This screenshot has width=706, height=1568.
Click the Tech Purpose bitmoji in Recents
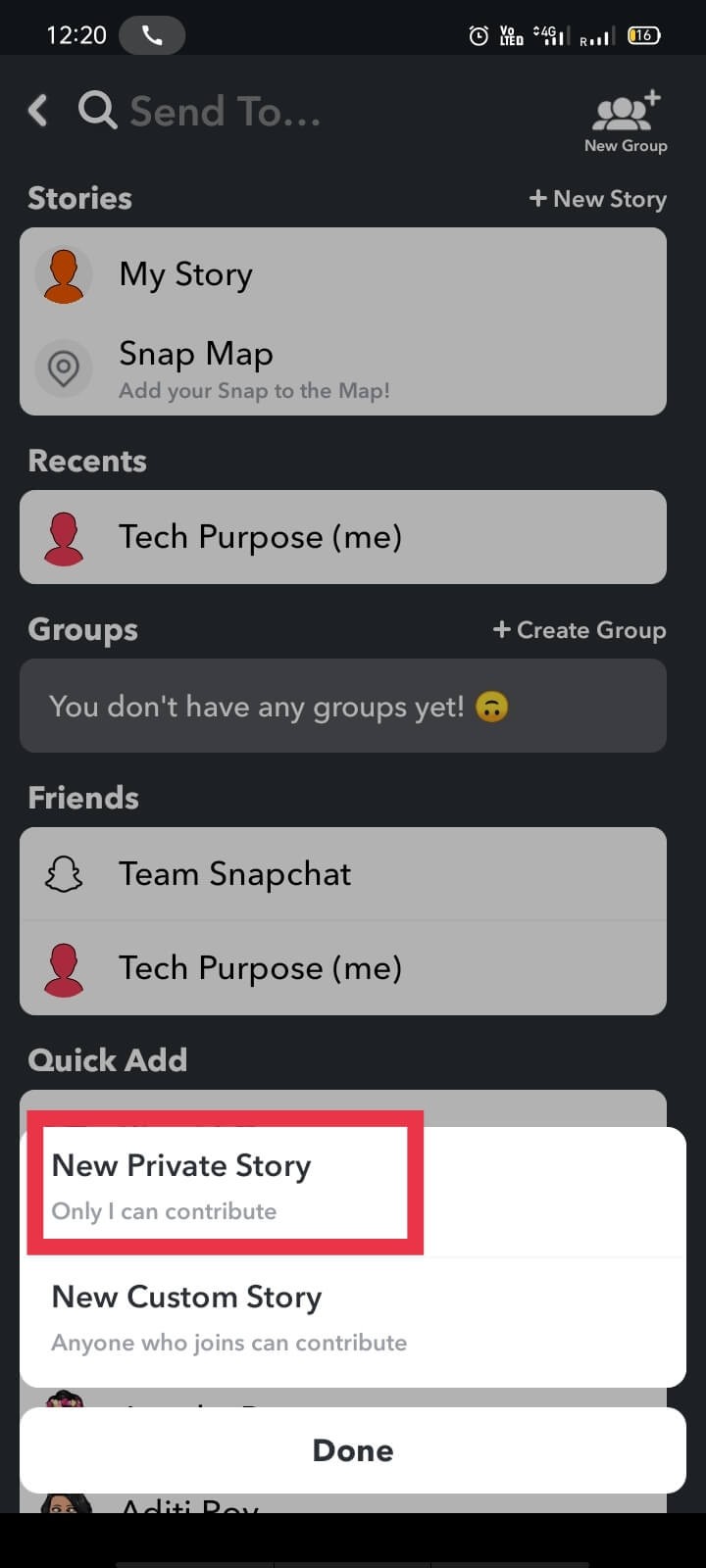pyautogui.click(x=63, y=537)
